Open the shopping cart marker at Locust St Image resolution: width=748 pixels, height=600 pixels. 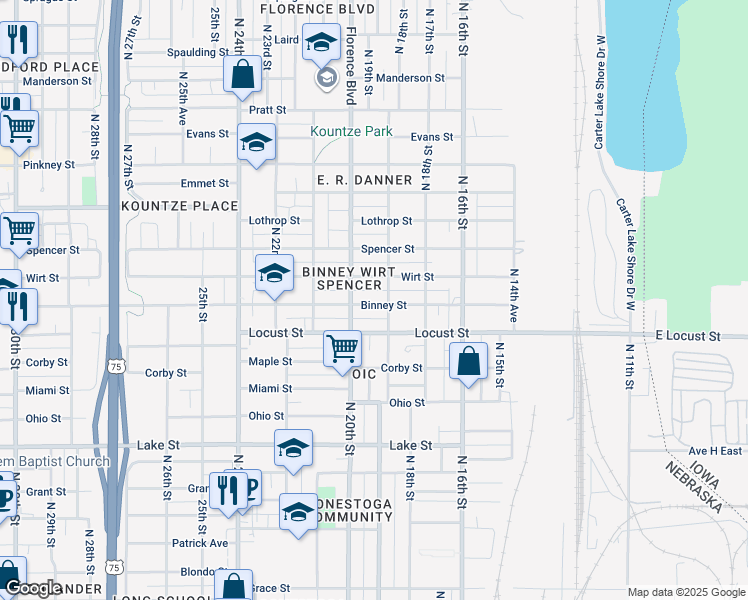click(x=343, y=350)
